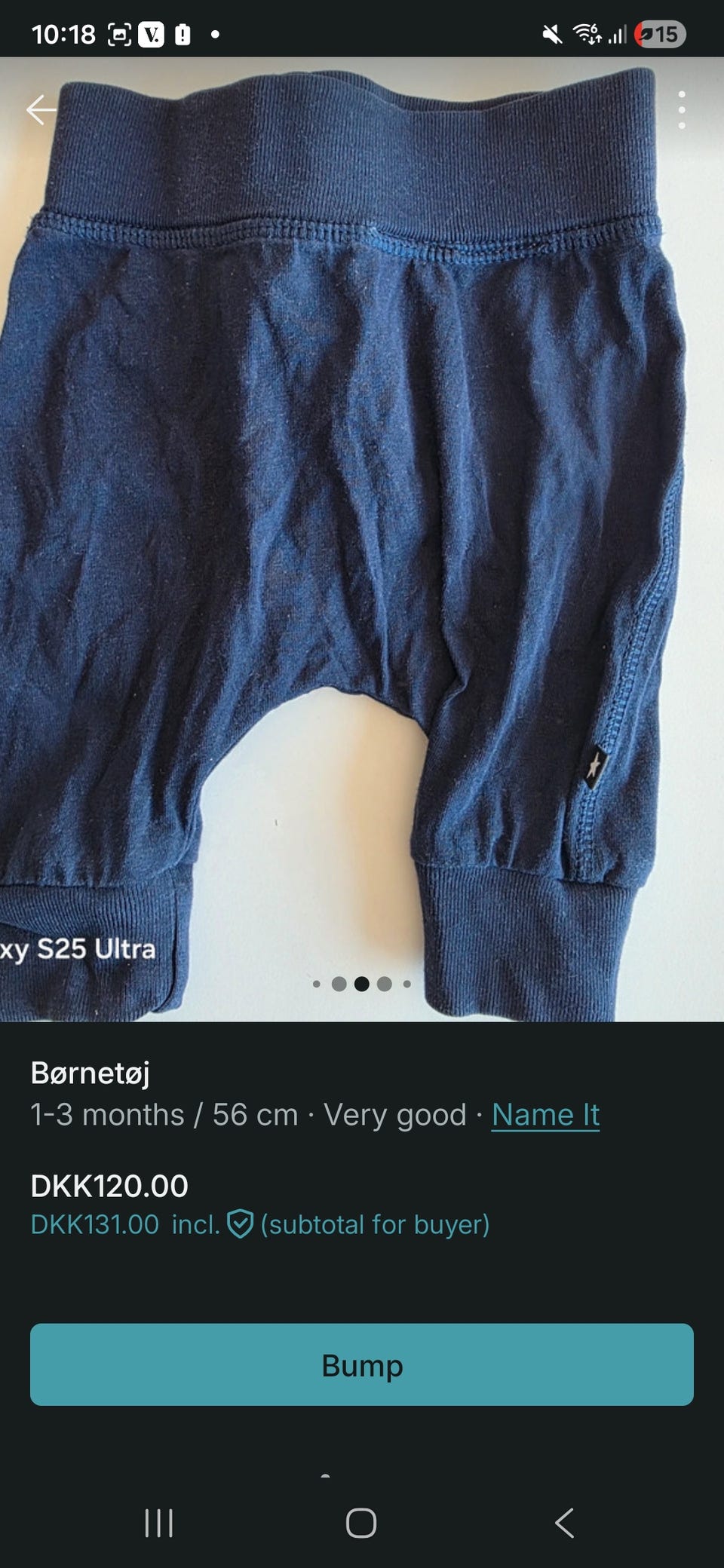Image resolution: width=724 pixels, height=1568 pixels.
Task: Bump this listing
Action: tap(362, 1364)
